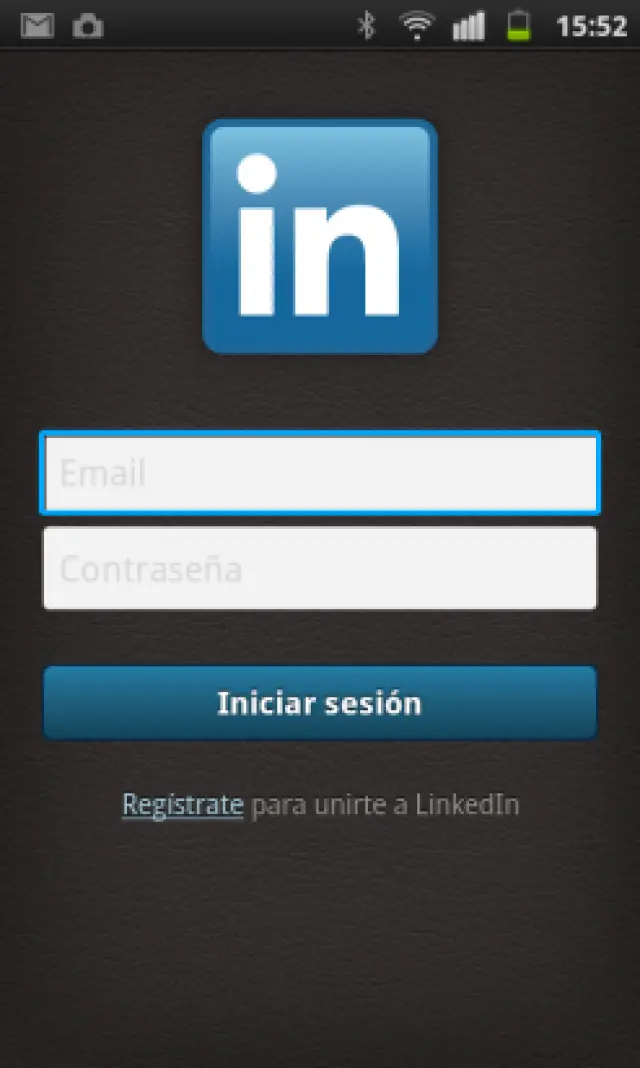Tap the Iniciar sesión button

(320, 703)
